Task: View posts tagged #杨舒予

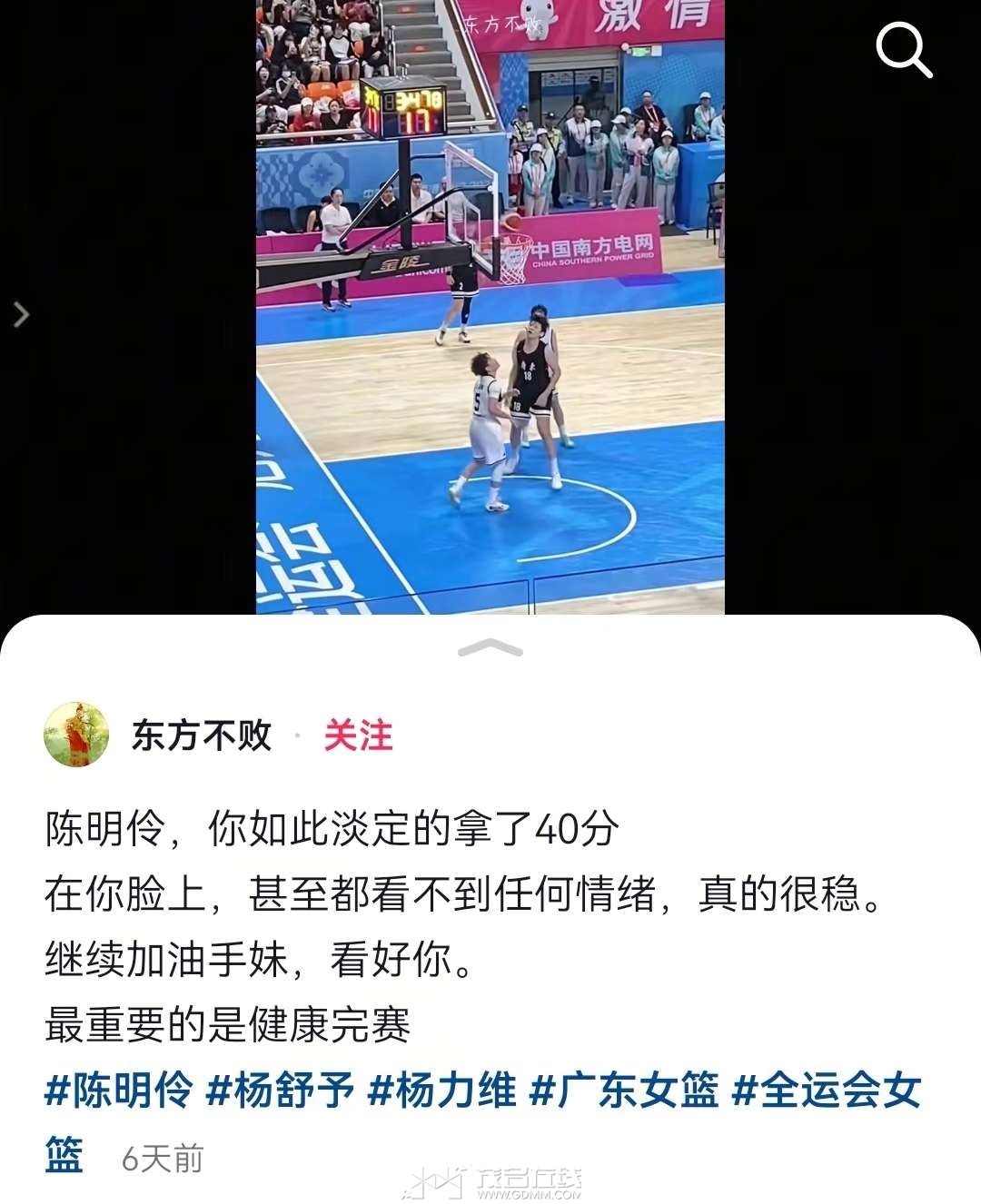Action: coord(280,1091)
